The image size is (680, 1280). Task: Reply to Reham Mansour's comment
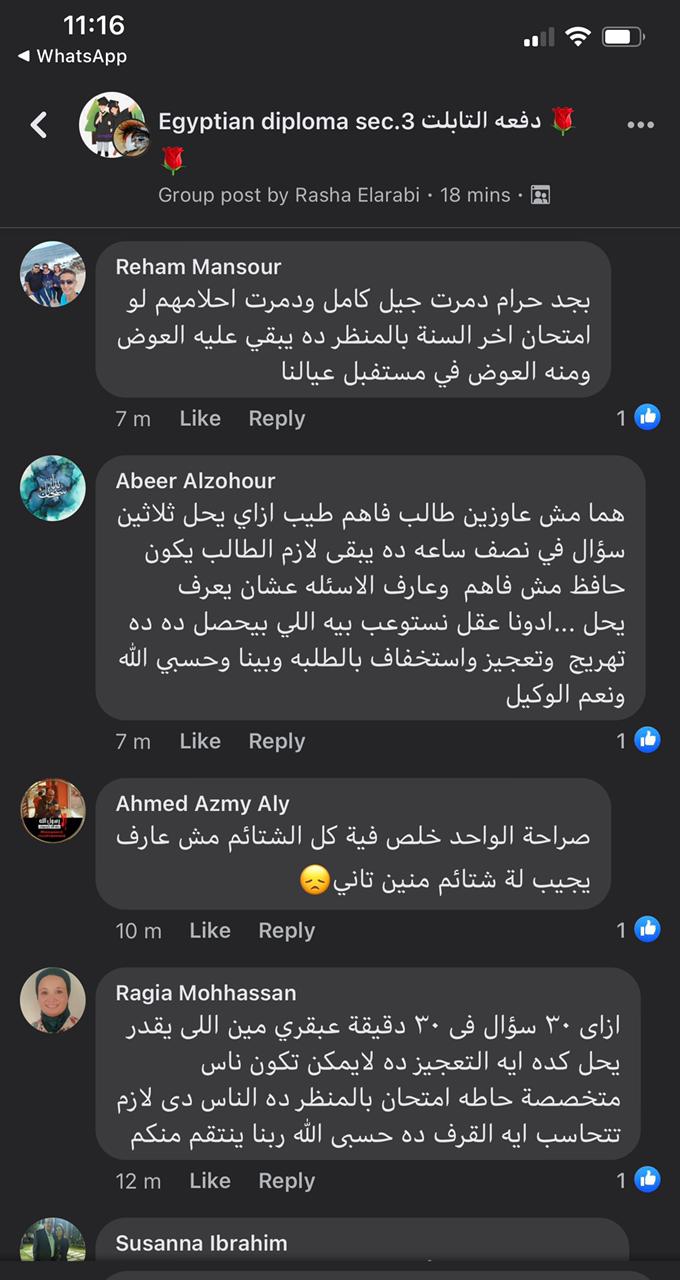coord(276,419)
